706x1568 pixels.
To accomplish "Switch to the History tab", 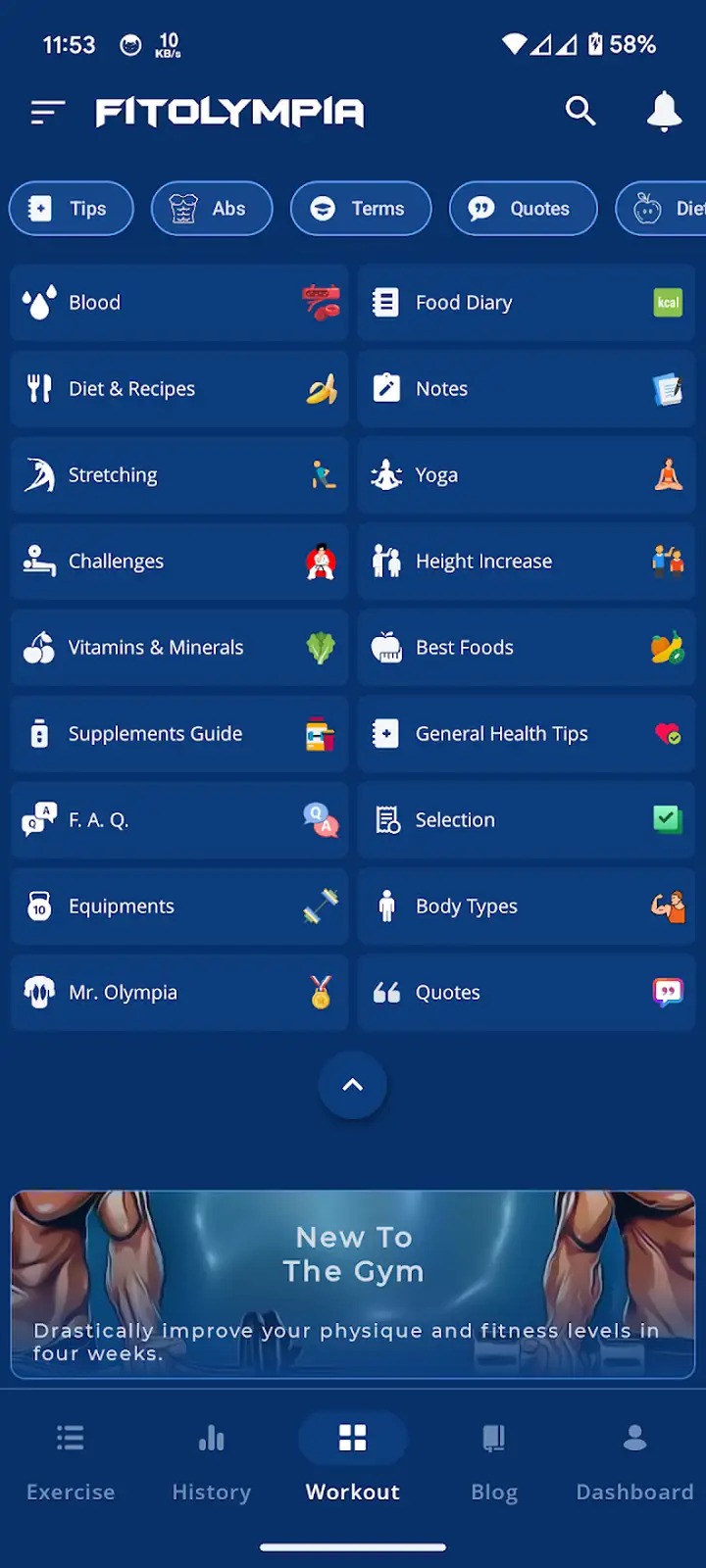I will [x=212, y=1463].
